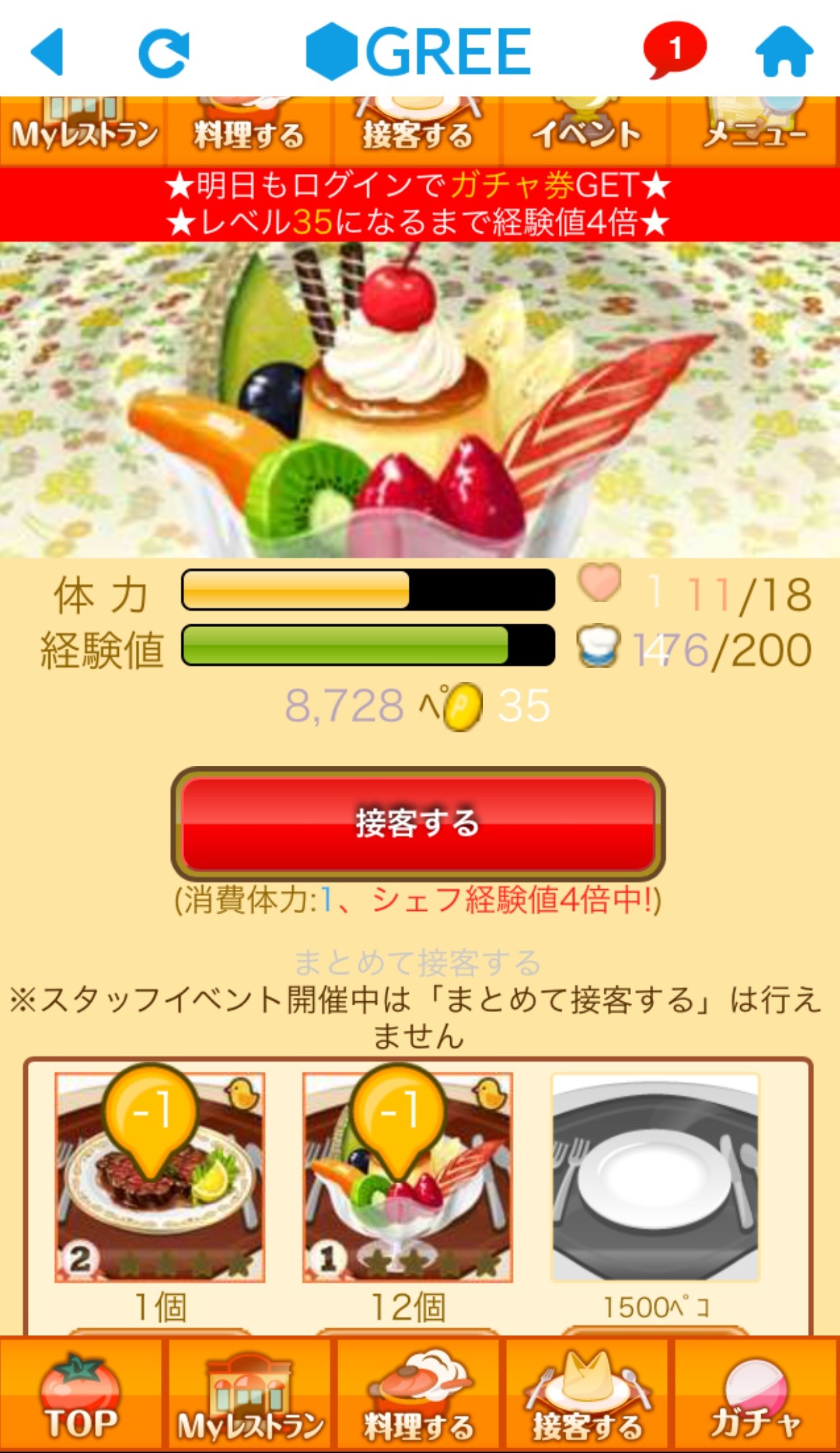Viewport: 840px width, 1453px height.
Task: Open the メニュー tab
Action: pyautogui.click(x=754, y=132)
